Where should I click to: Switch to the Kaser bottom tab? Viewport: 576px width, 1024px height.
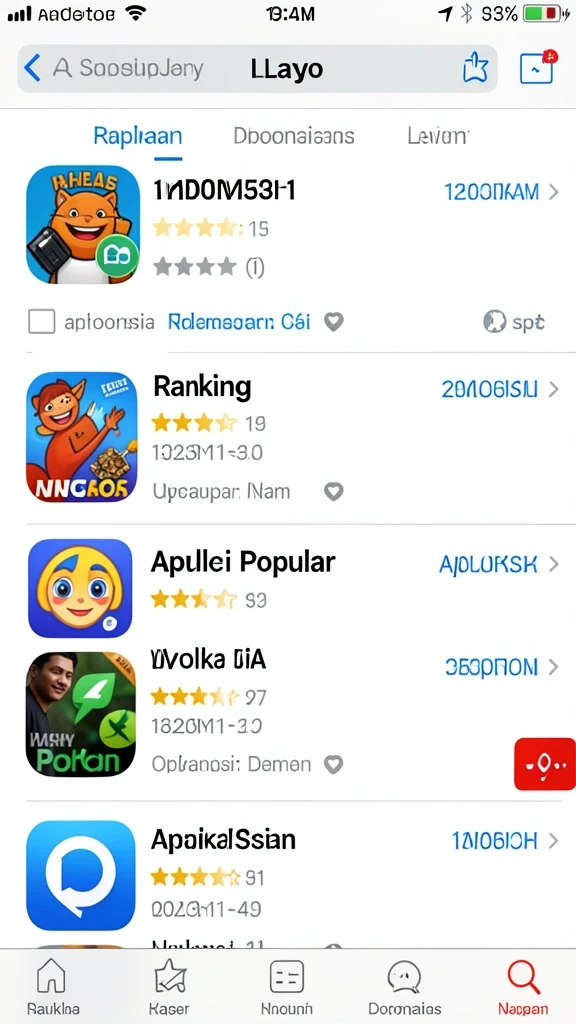click(169, 987)
